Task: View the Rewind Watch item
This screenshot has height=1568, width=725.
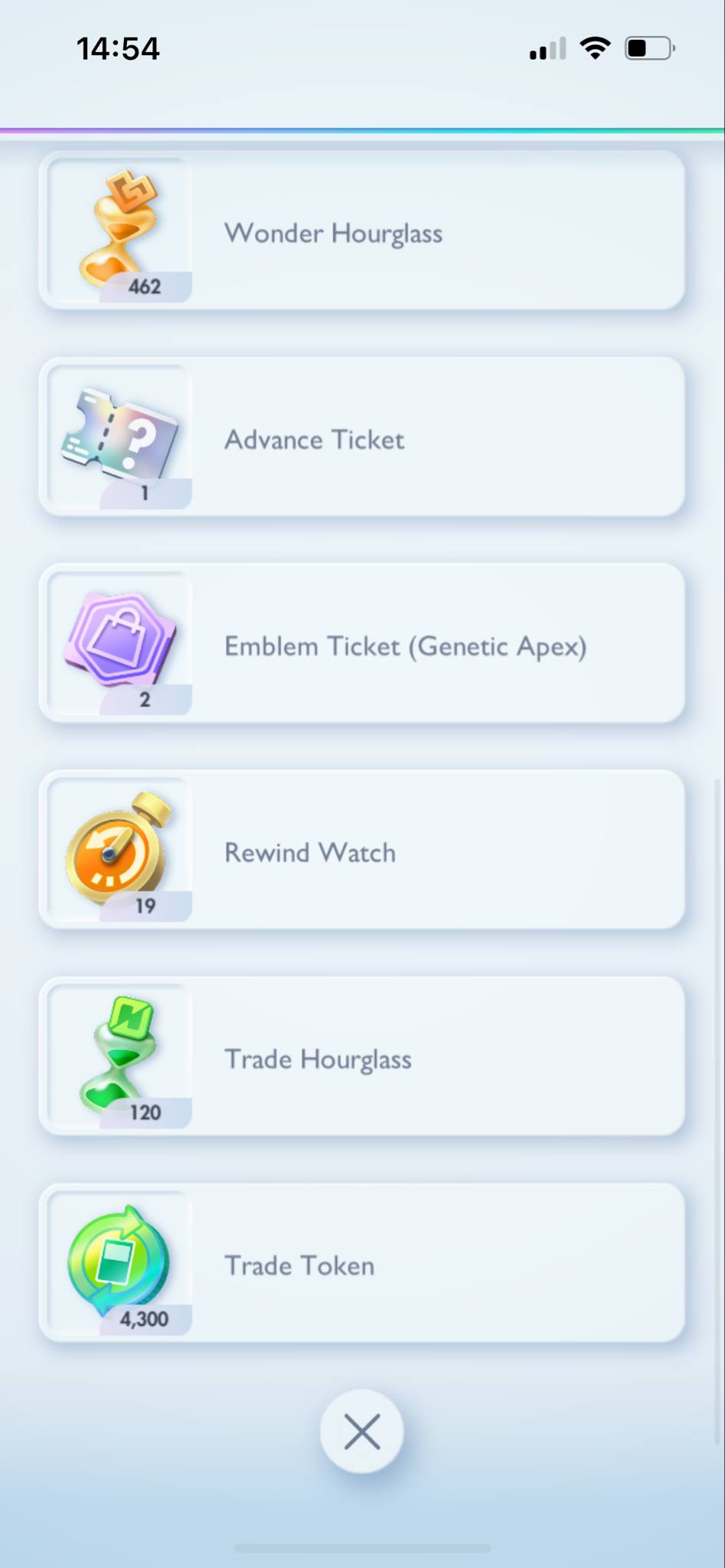Action: click(x=361, y=850)
